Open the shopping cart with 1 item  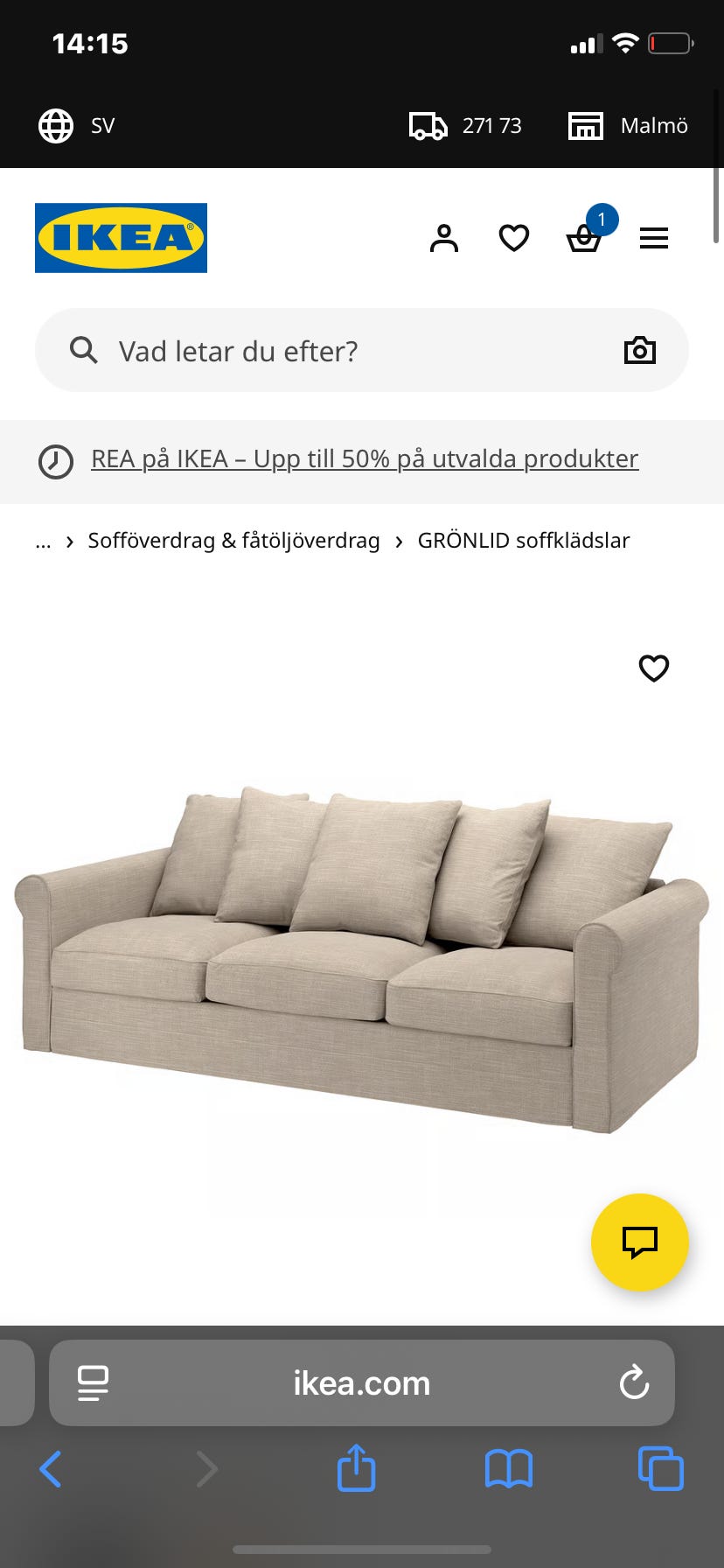click(x=584, y=237)
